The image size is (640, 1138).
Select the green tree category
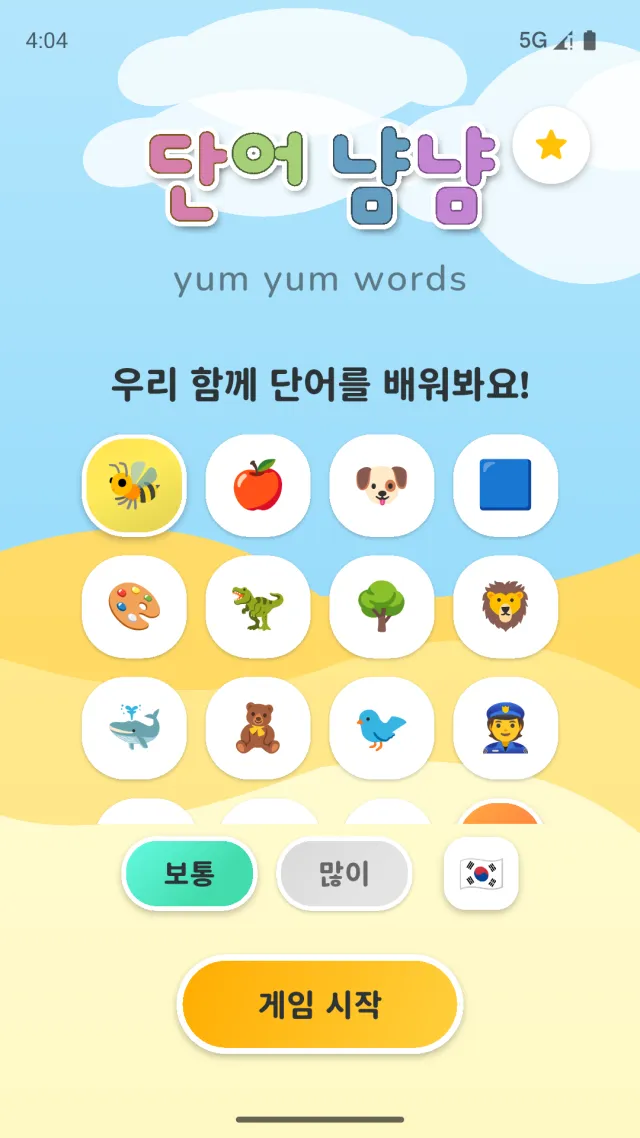[382, 607]
